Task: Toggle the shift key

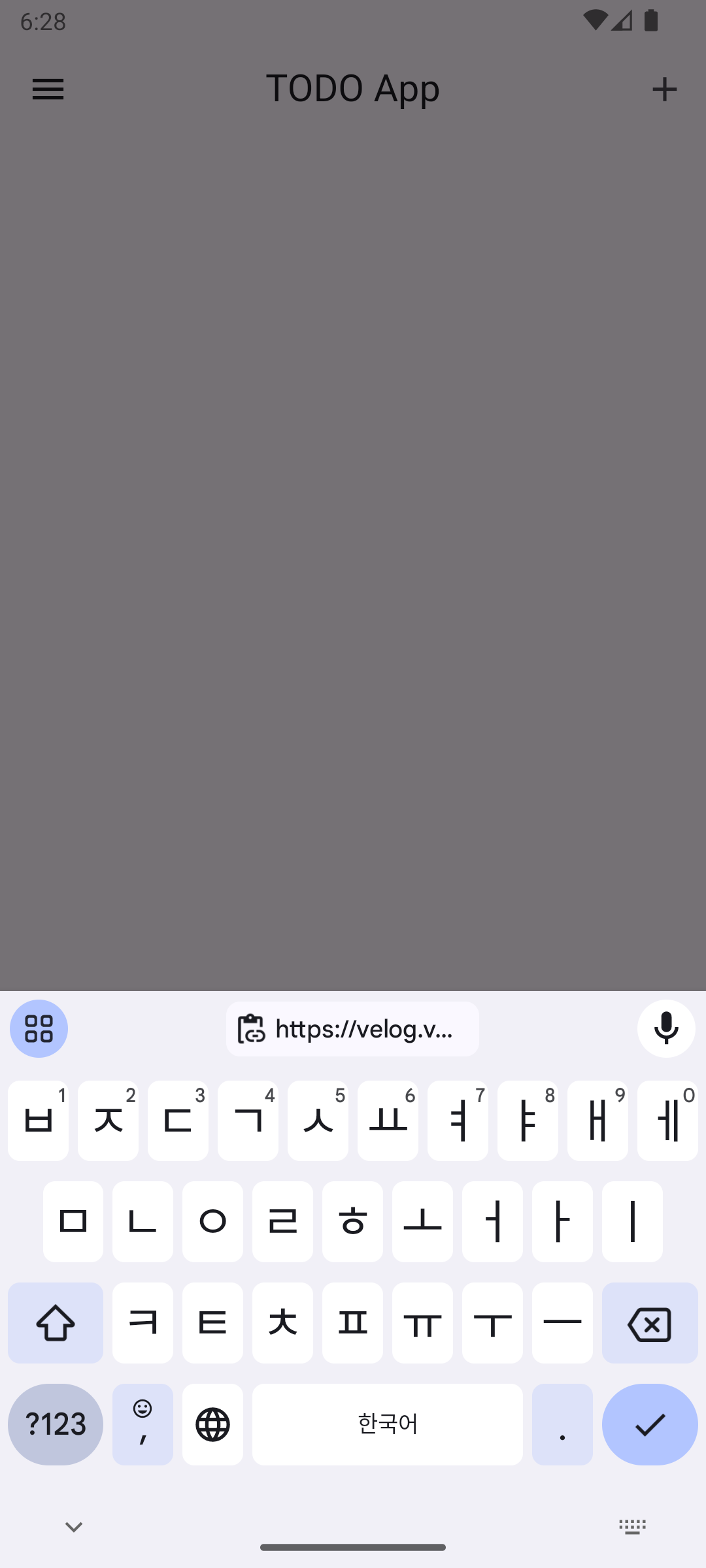Action: [x=56, y=1323]
